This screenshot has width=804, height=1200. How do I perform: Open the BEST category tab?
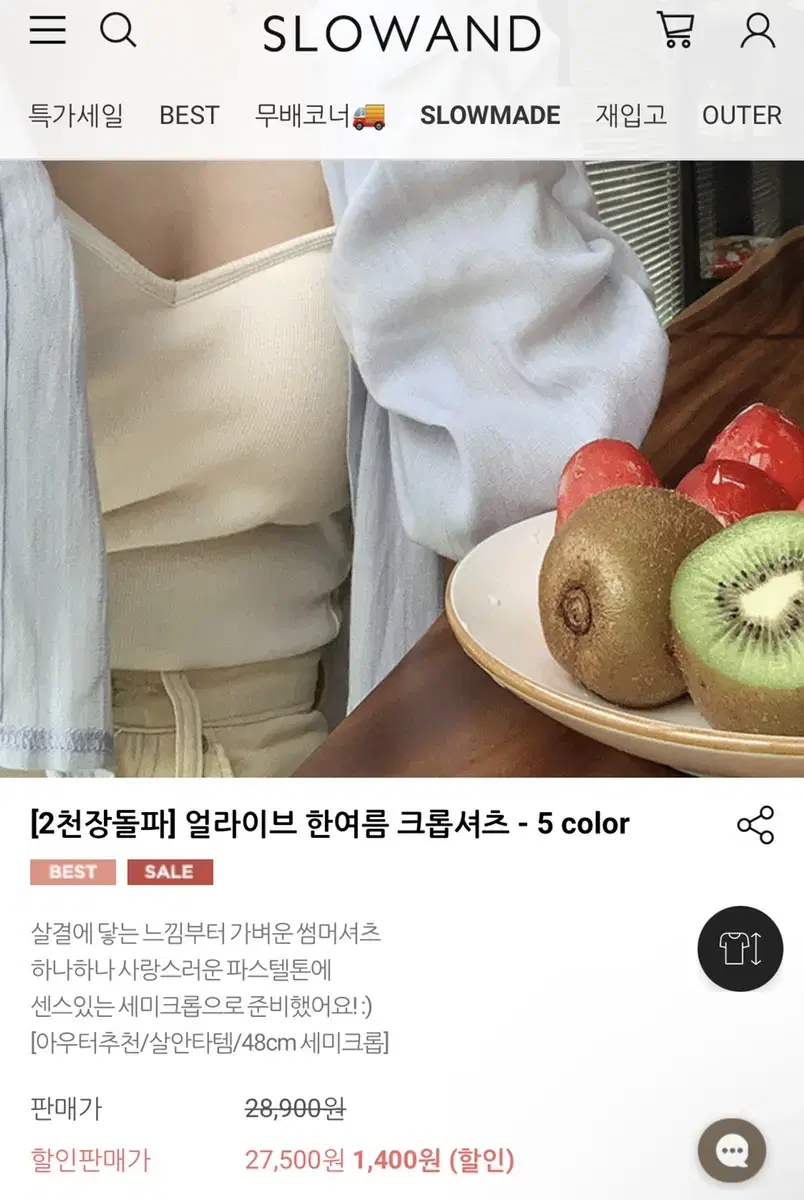point(190,115)
